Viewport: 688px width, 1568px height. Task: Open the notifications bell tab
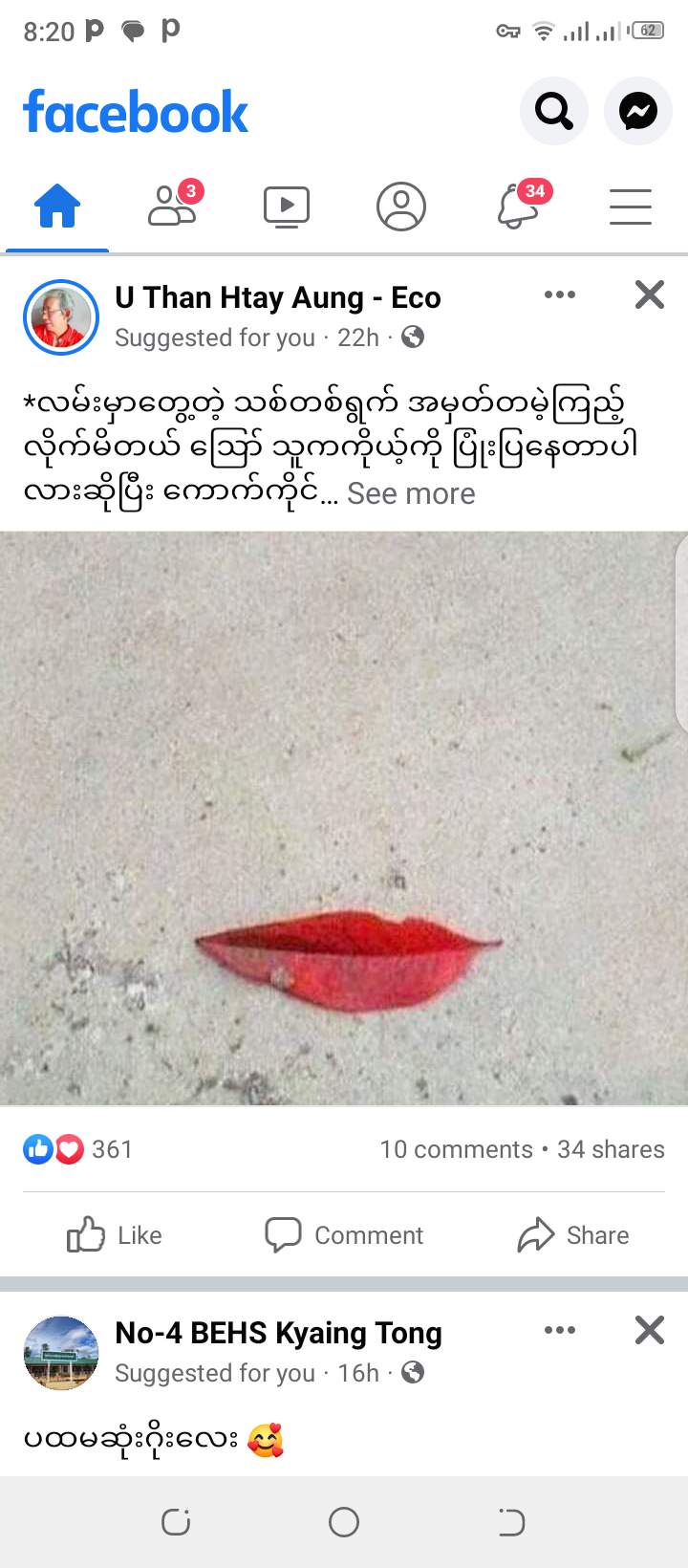(x=518, y=206)
